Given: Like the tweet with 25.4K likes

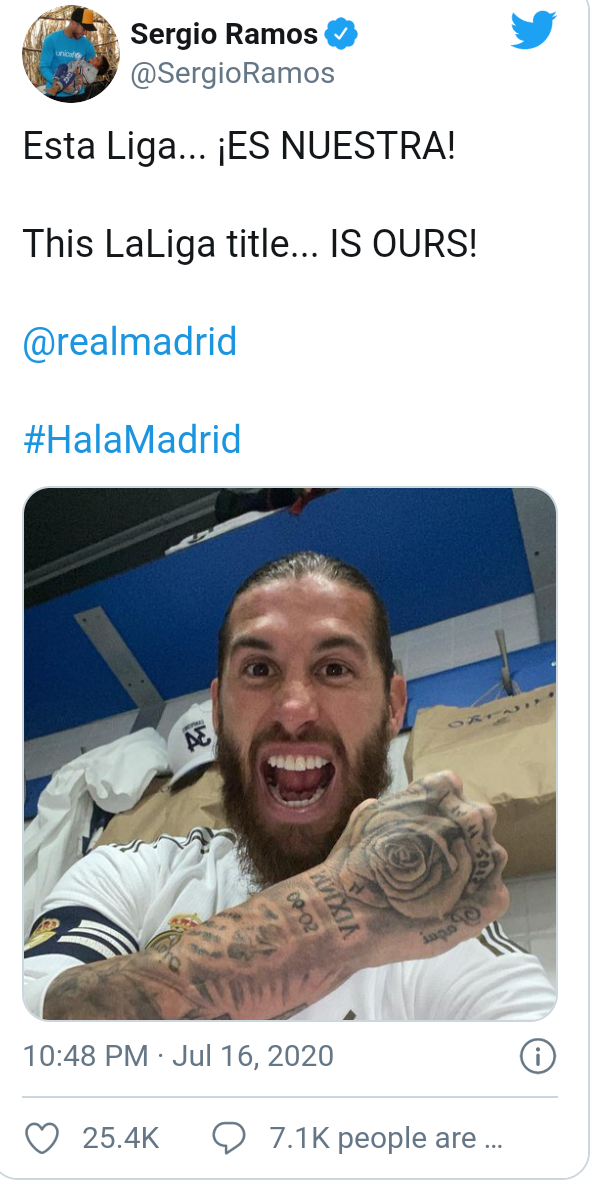Looking at the screenshot, I should [x=42, y=1139].
